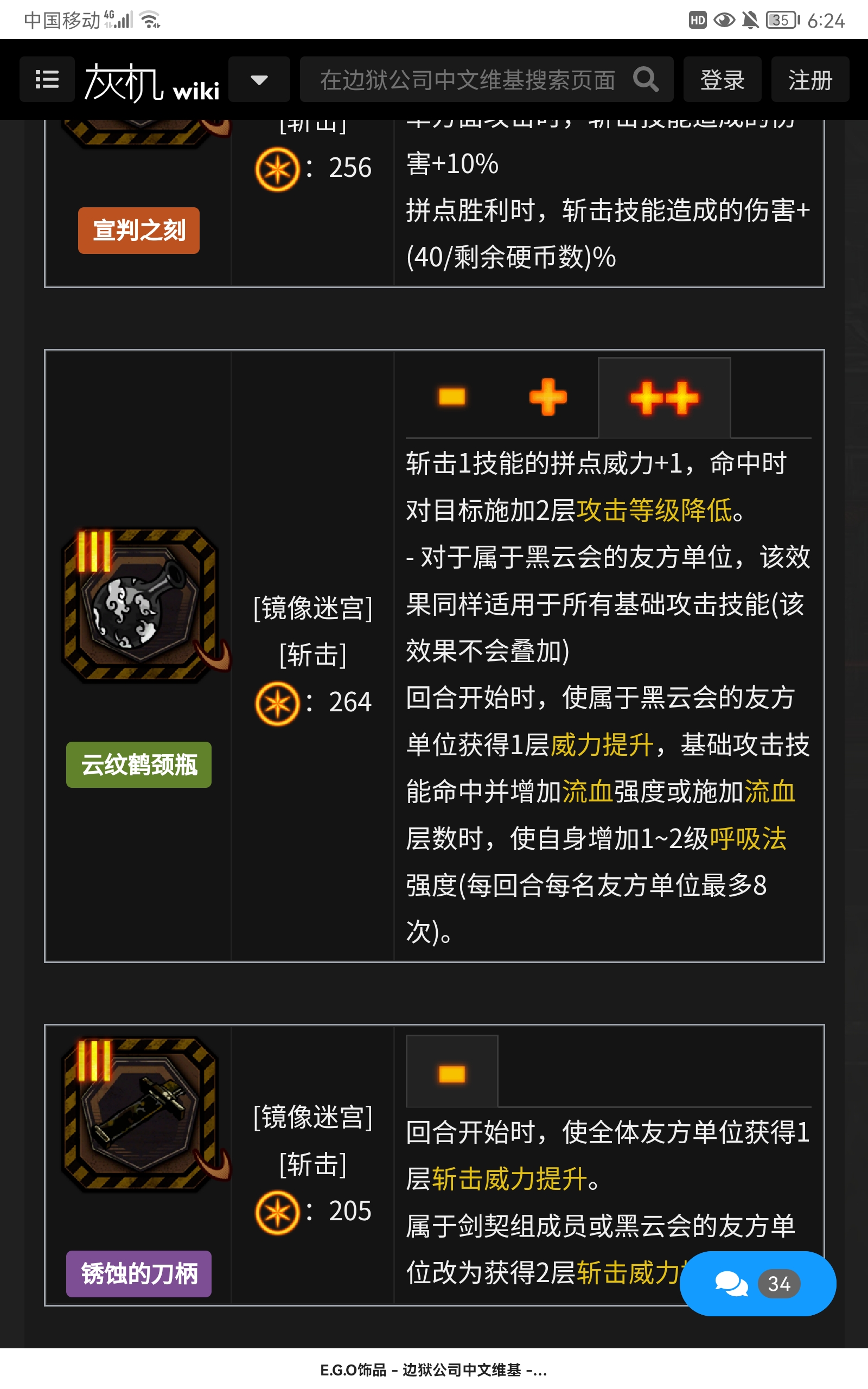868x1389 pixels.
Task: Open the 云纹鹤颈瓶 item page
Action: point(139,764)
